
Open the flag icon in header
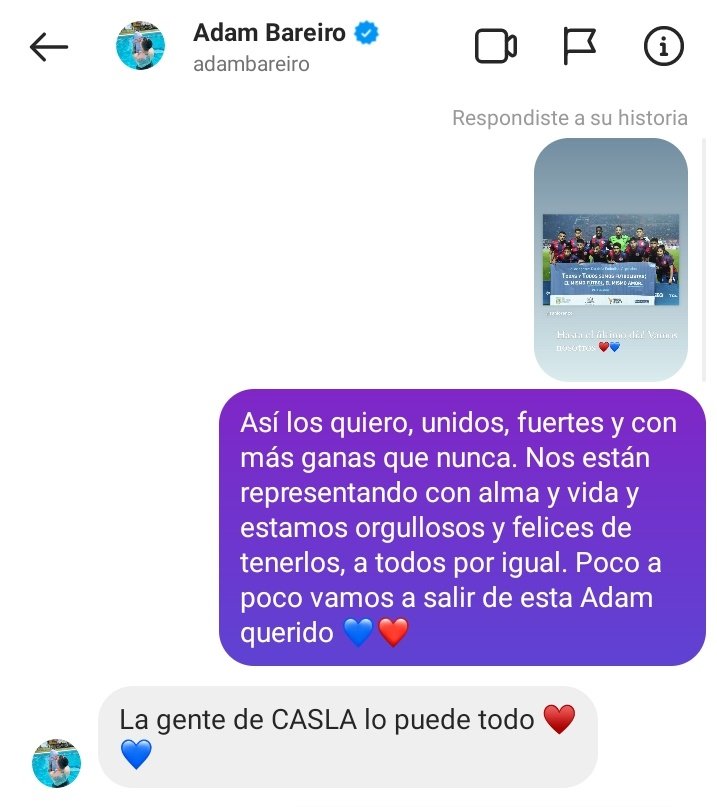580,46
